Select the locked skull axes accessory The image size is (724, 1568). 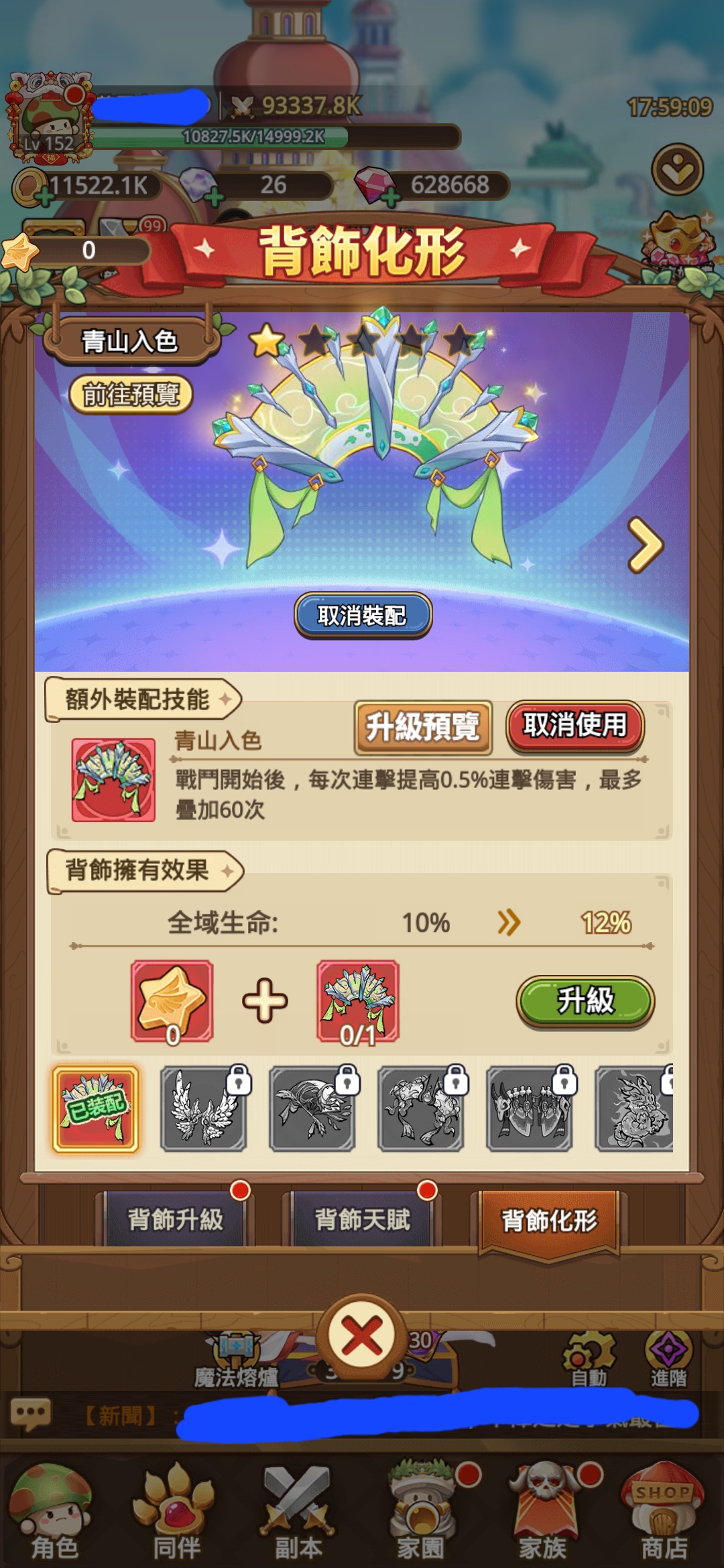pos(529,1108)
